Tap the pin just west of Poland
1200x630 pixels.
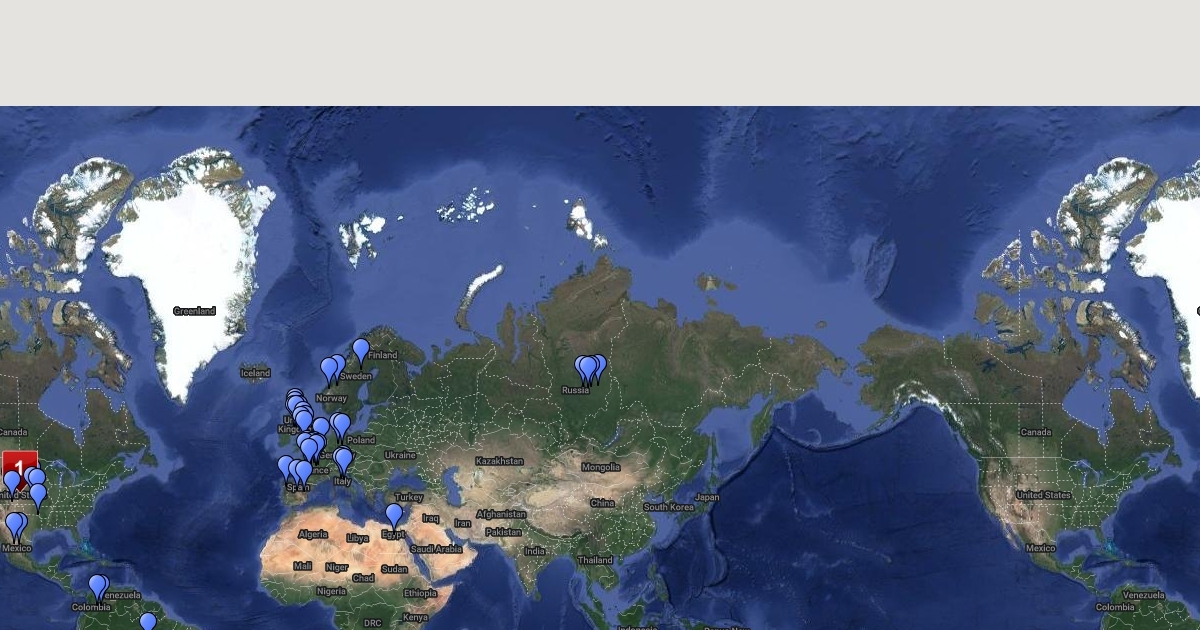pyautogui.click(x=341, y=425)
